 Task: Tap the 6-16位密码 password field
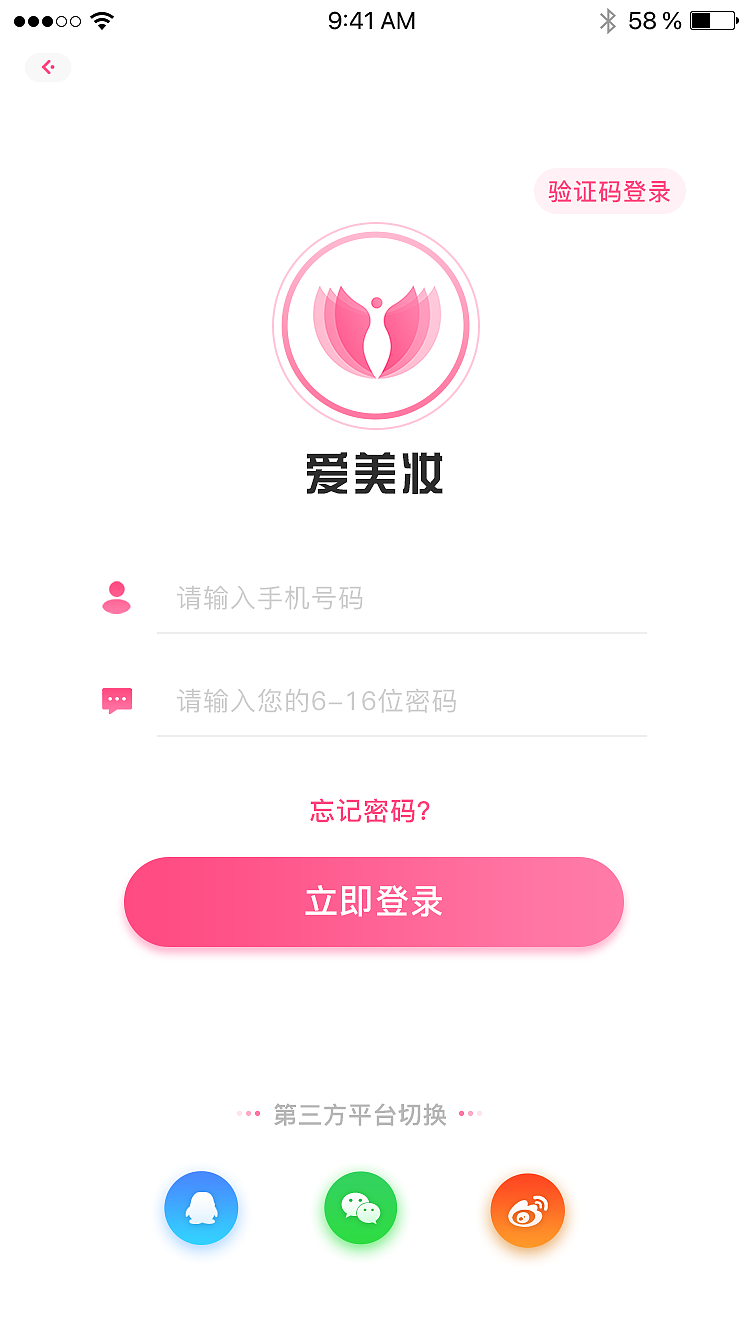click(x=400, y=700)
